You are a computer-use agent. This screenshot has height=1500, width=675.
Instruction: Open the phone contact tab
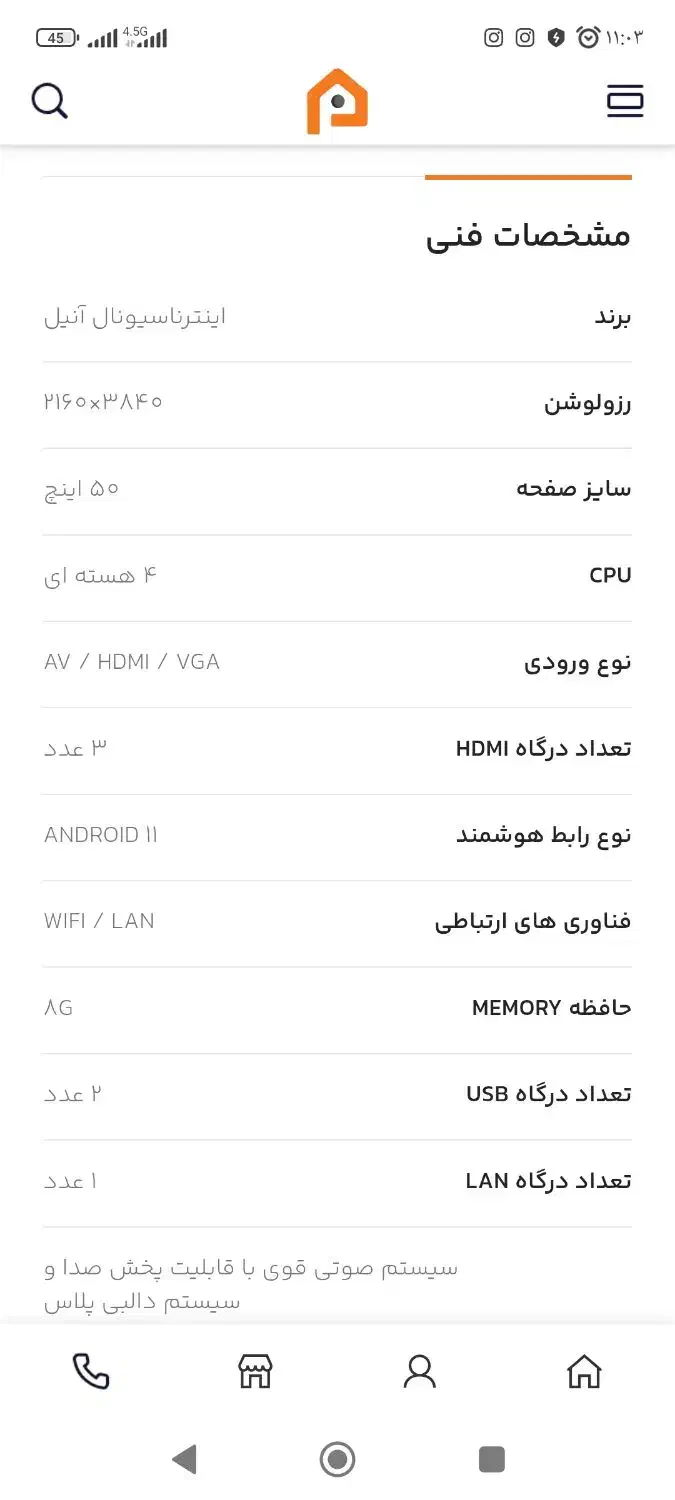[91, 1371]
